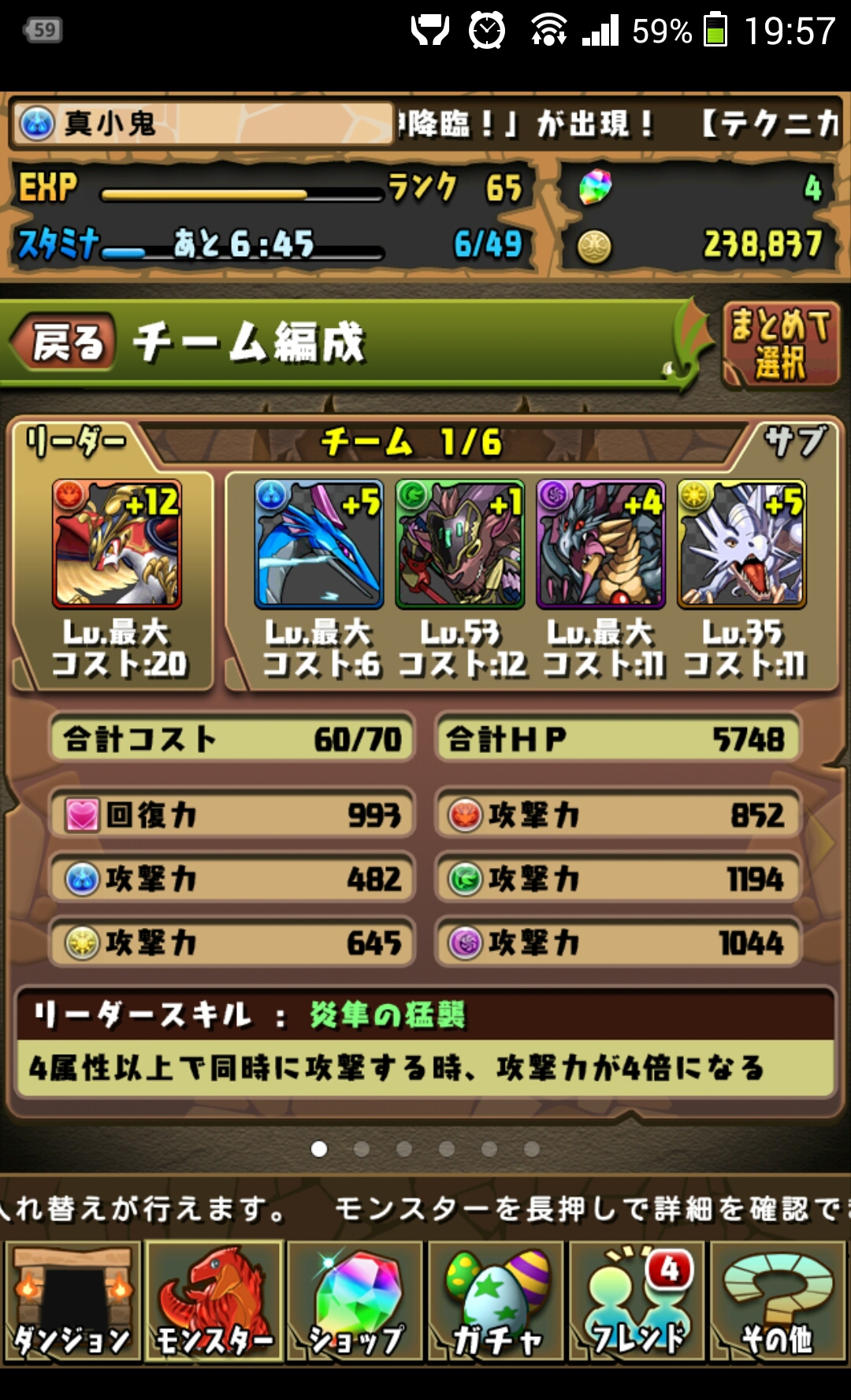This screenshot has height=1400, width=851.
Task: Open the ダンジョン tab
Action: [72, 1301]
